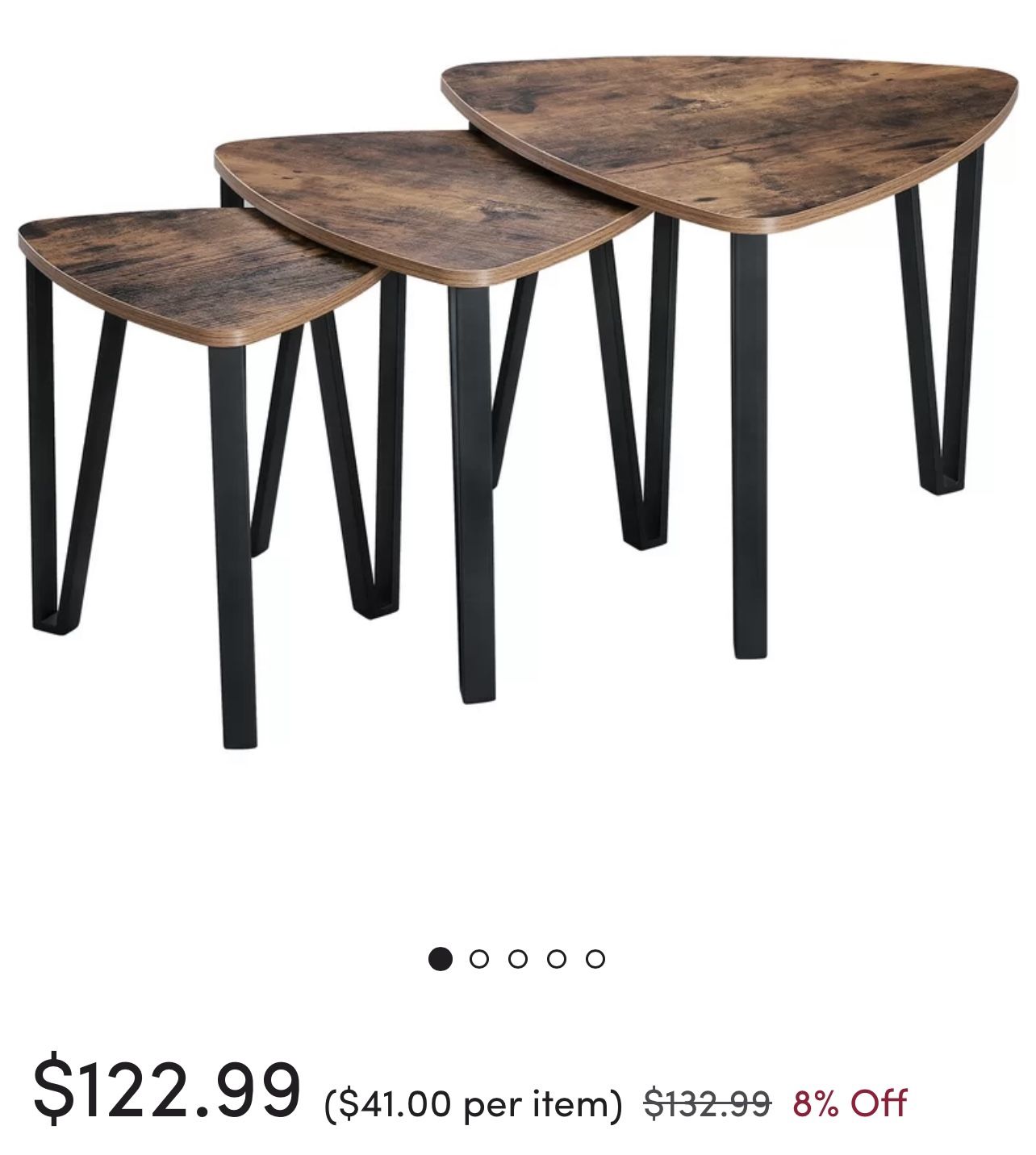
Task: Select the second carousel dot
Action: click(x=479, y=959)
